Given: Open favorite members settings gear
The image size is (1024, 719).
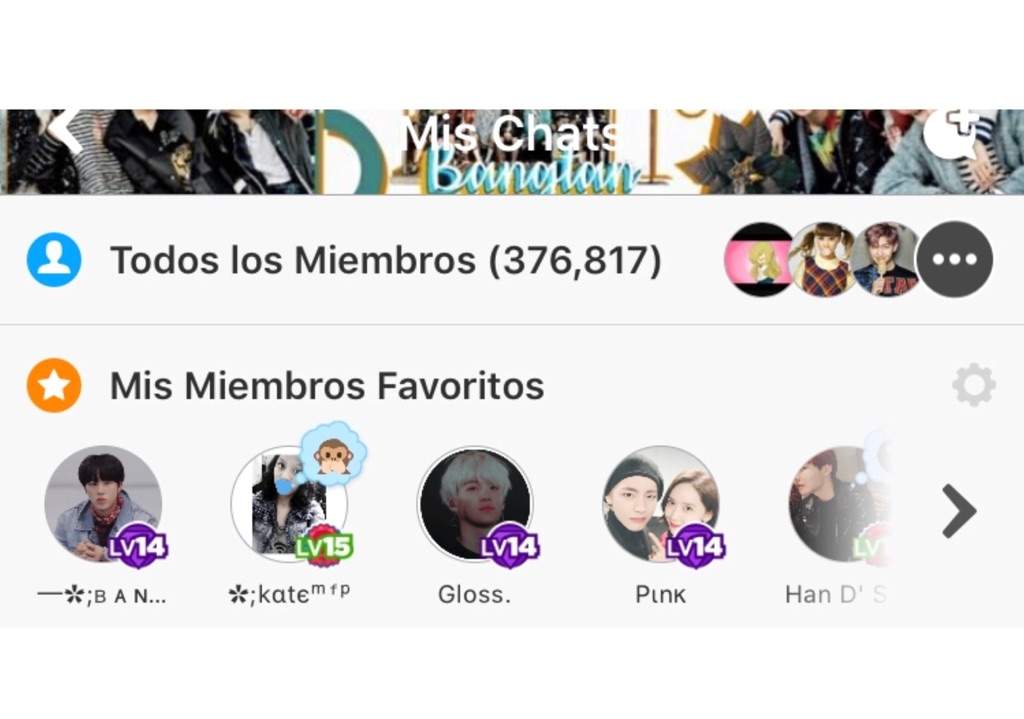Looking at the screenshot, I should click(x=973, y=385).
